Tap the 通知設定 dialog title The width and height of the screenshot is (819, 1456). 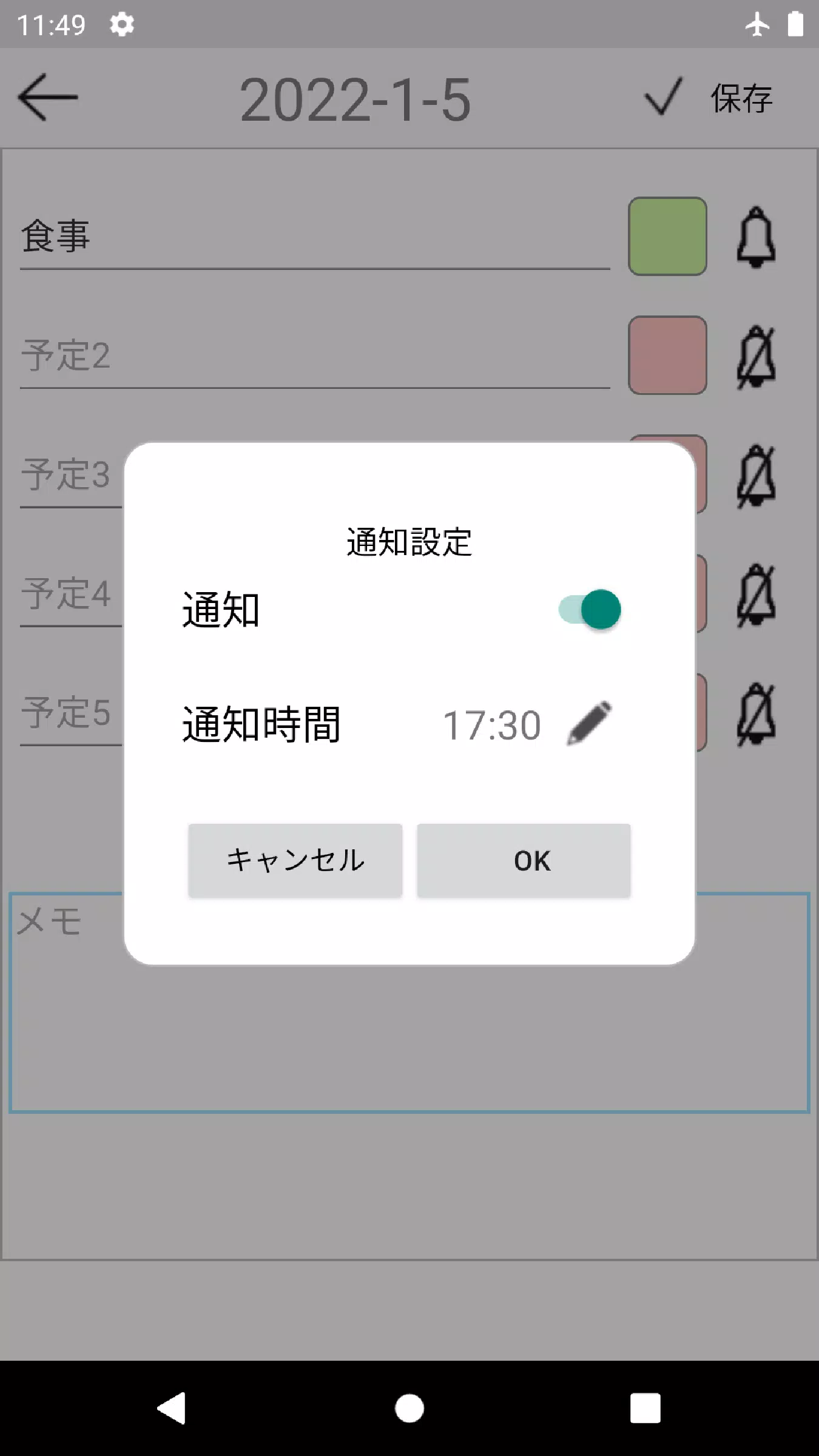click(x=409, y=542)
